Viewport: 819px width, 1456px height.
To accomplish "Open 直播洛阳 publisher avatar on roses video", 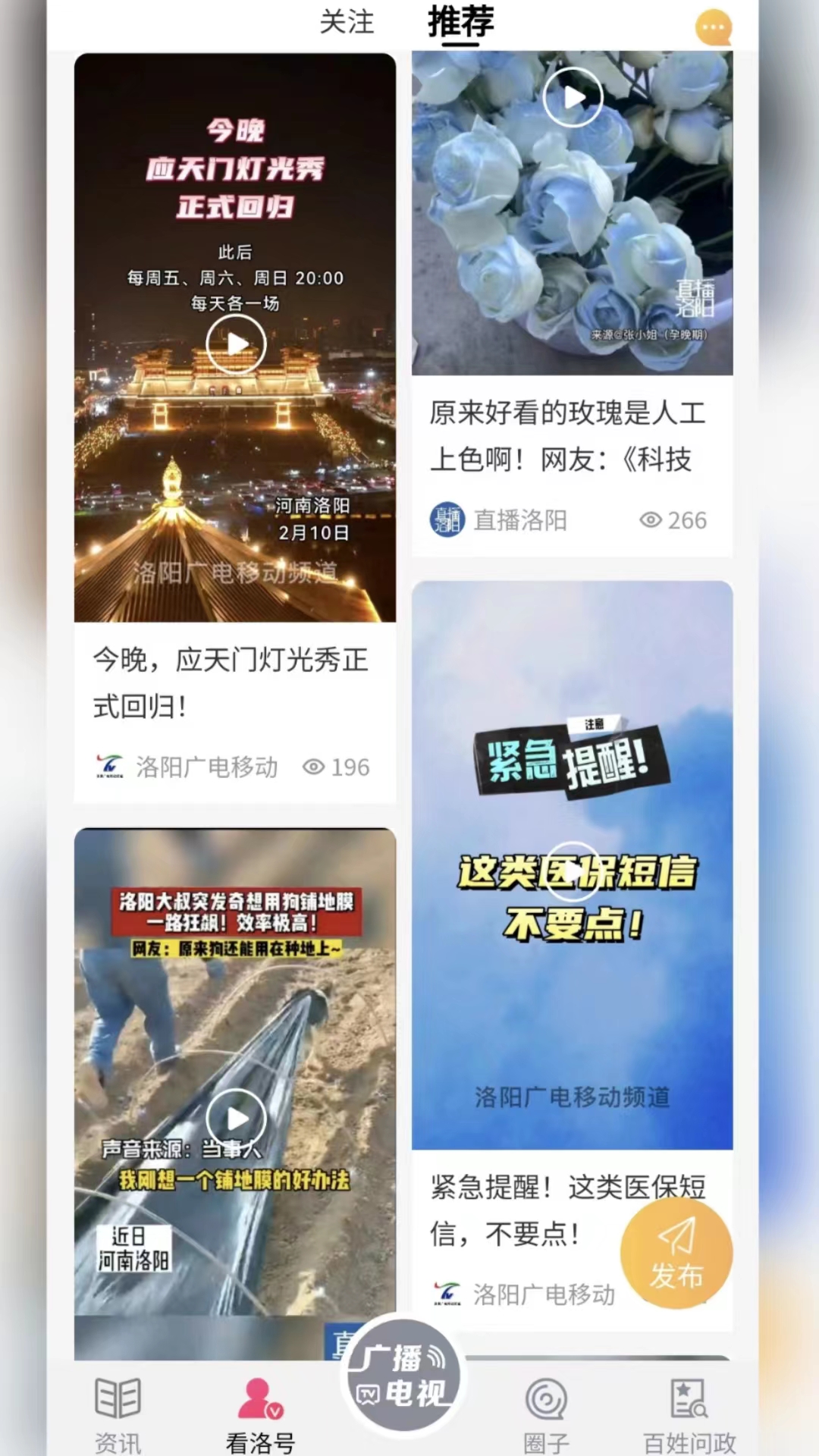I will coord(447,520).
